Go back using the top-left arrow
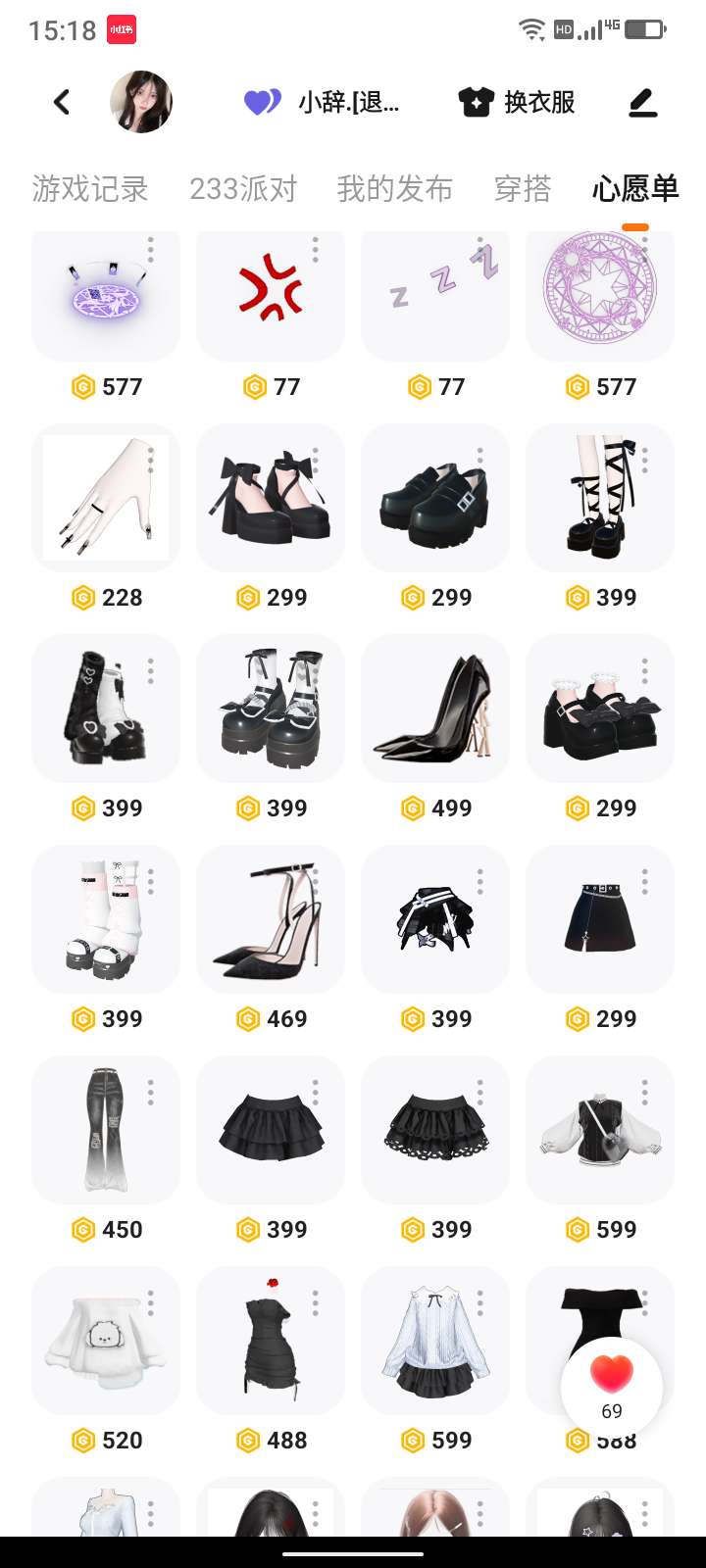 click(x=62, y=102)
